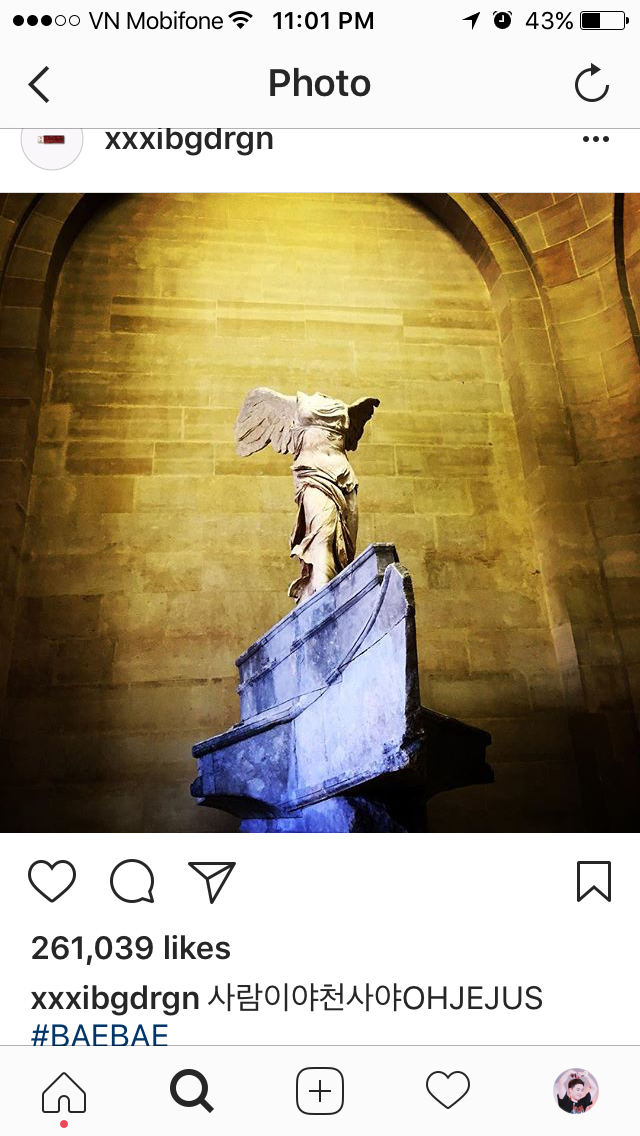Viewport: 640px width, 1136px height.
Task: Like this post with the heart icon
Action: [52, 881]
